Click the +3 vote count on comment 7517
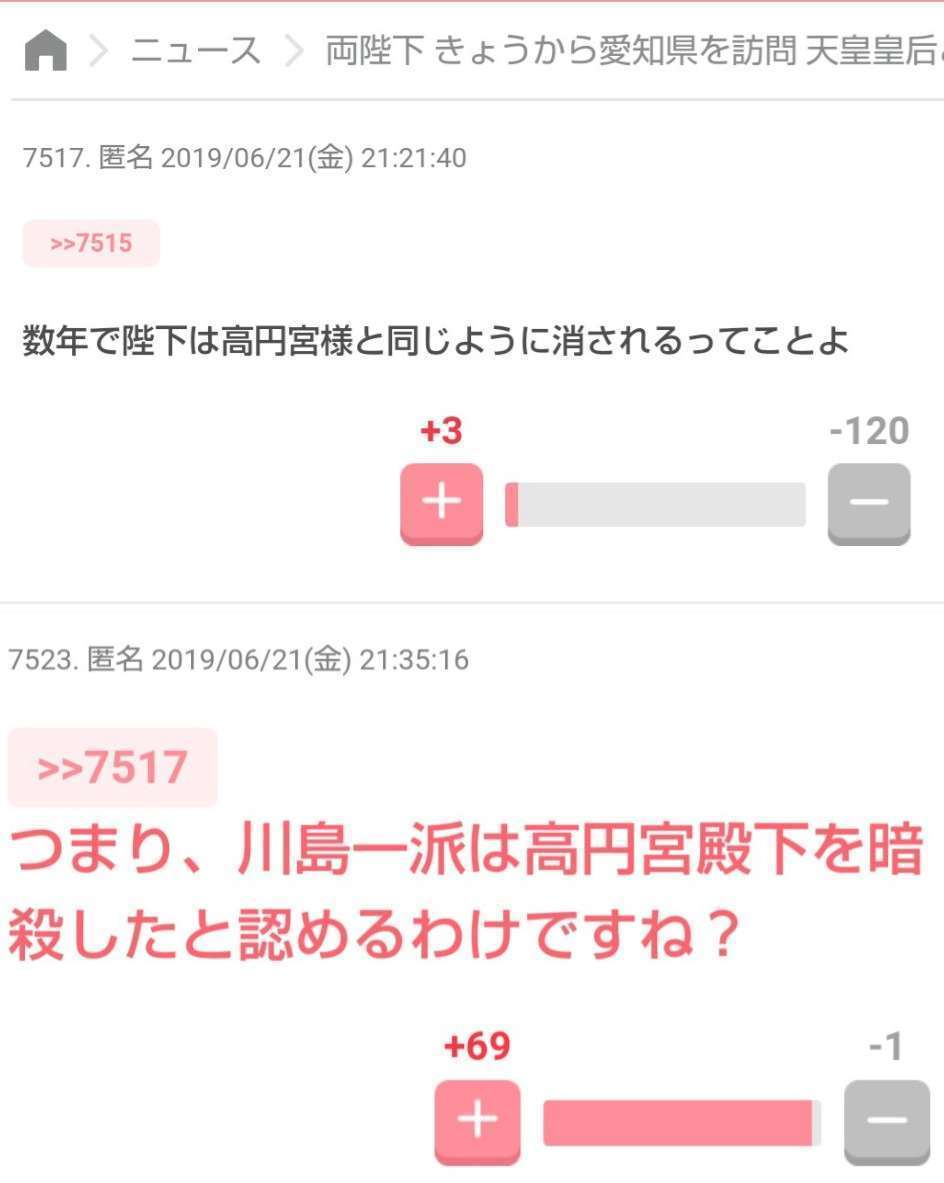Viewport: 944px width, 1183px height. (442, 429)
